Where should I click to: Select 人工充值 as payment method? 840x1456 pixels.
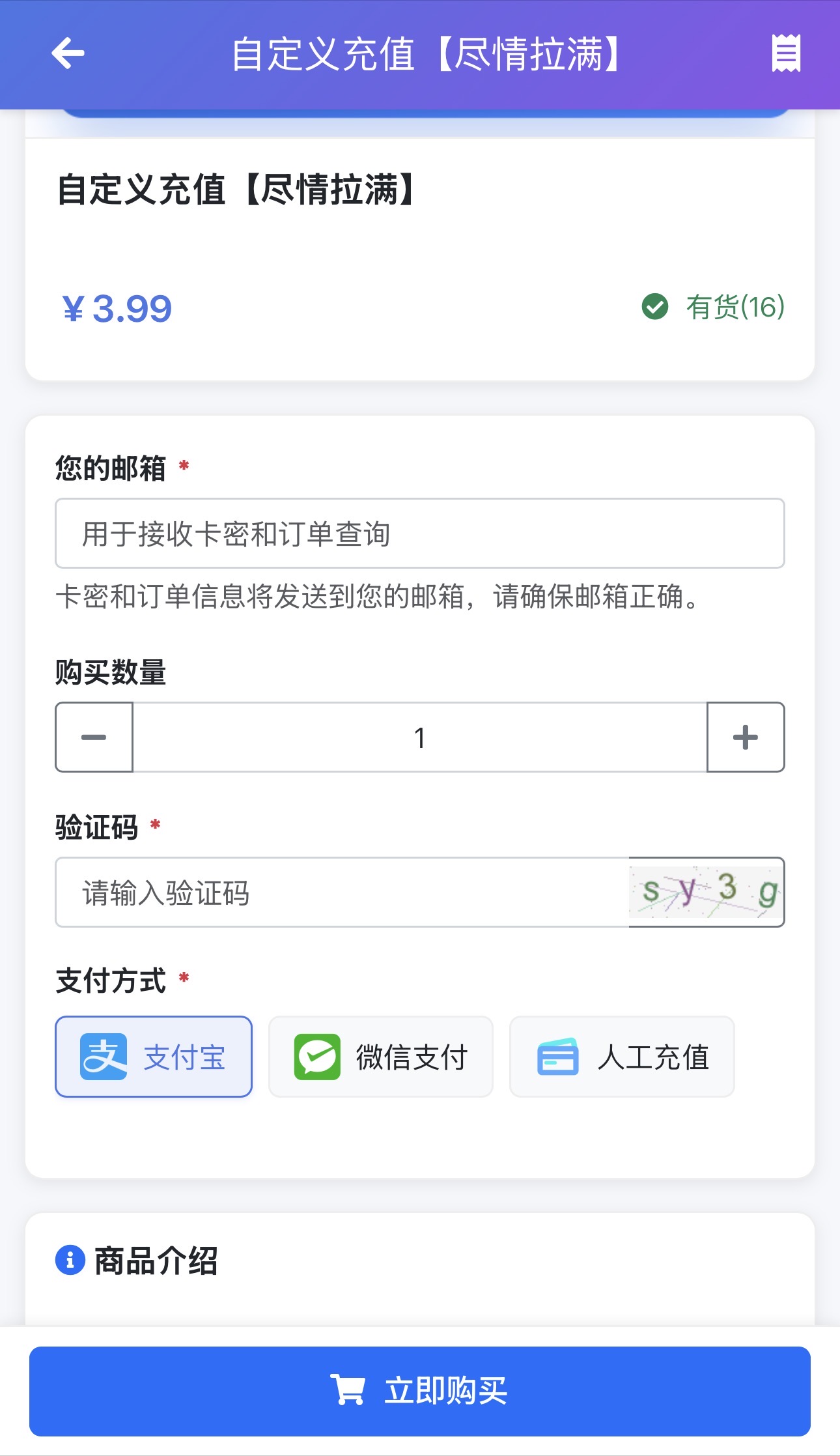tap(621, 1055)
